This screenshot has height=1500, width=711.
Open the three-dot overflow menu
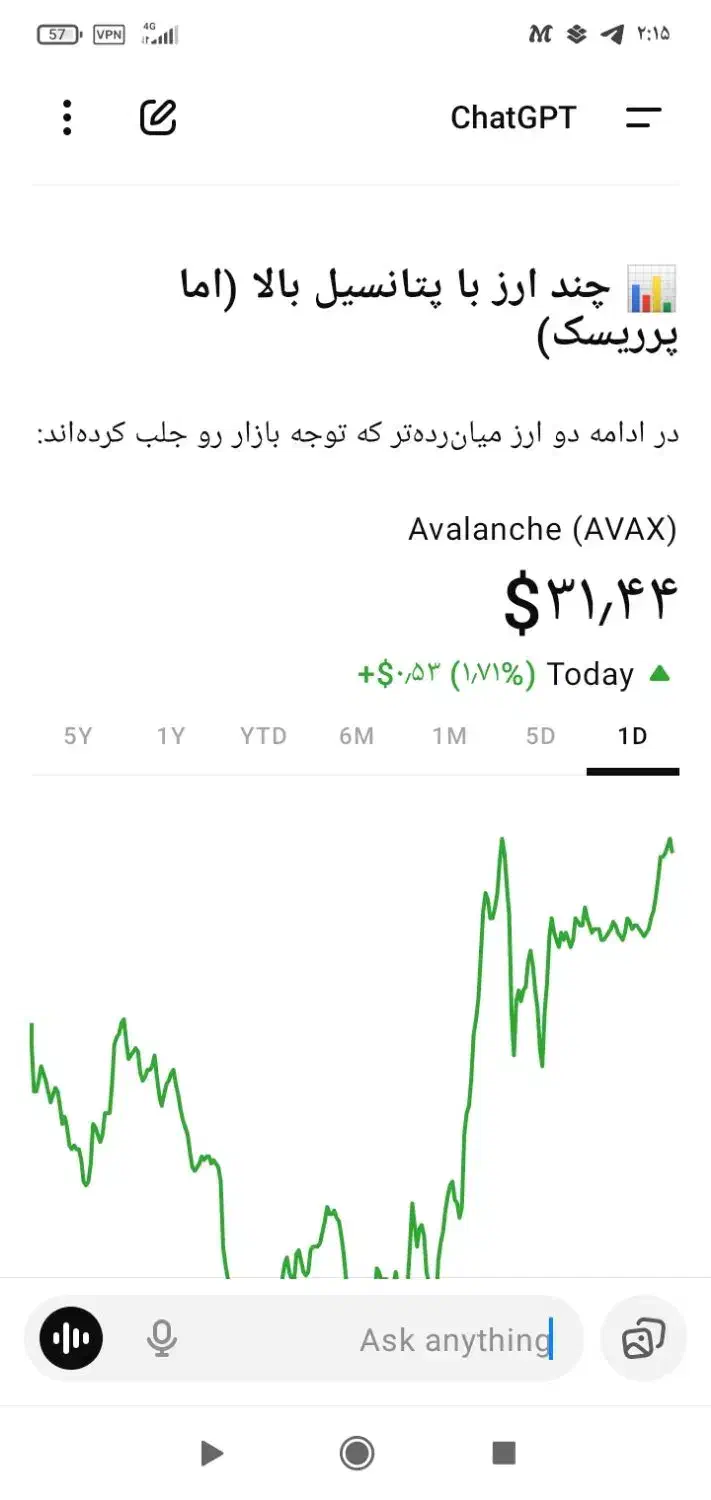(67, 118)
